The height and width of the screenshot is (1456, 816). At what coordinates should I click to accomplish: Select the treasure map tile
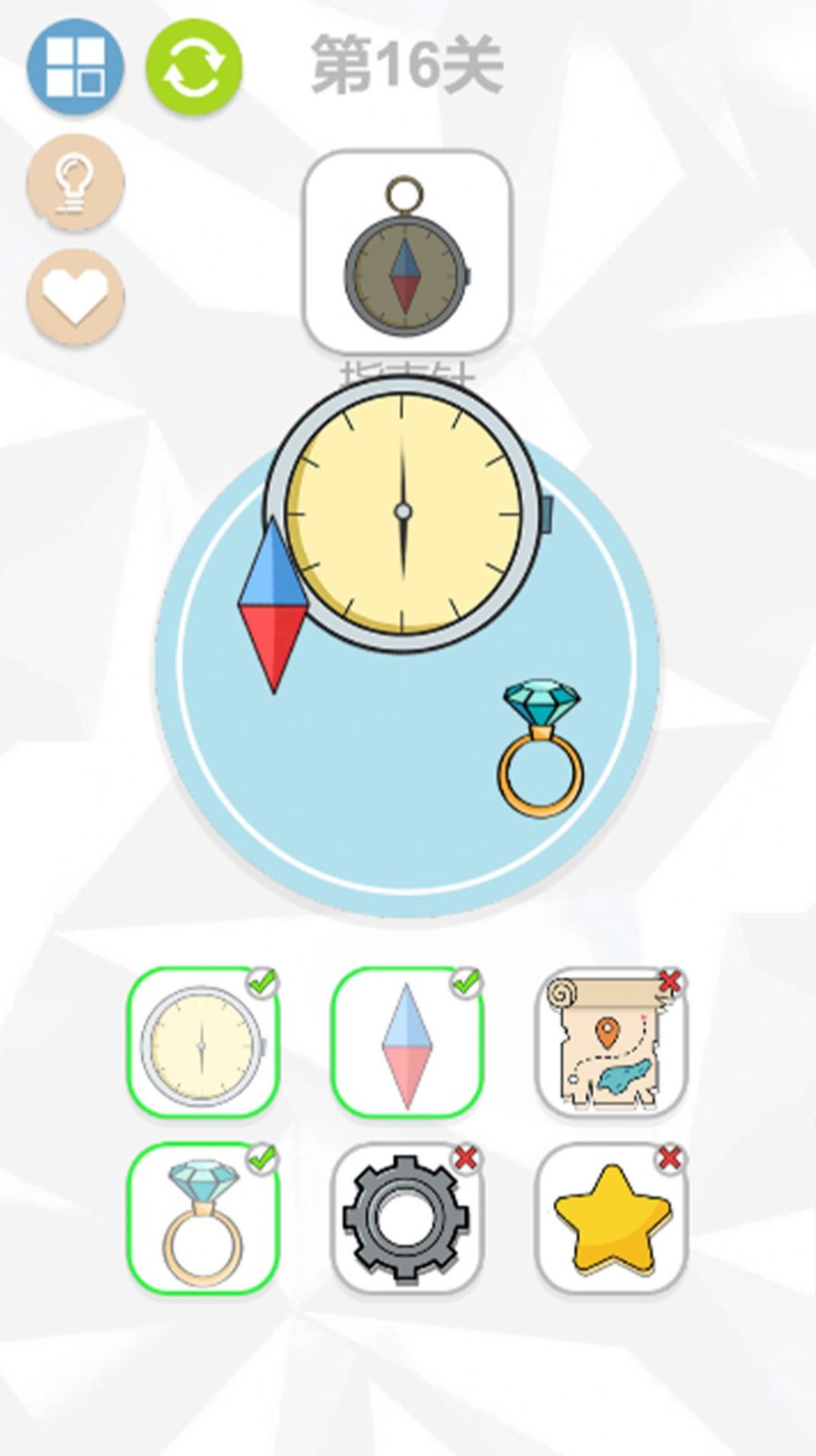610,1043
